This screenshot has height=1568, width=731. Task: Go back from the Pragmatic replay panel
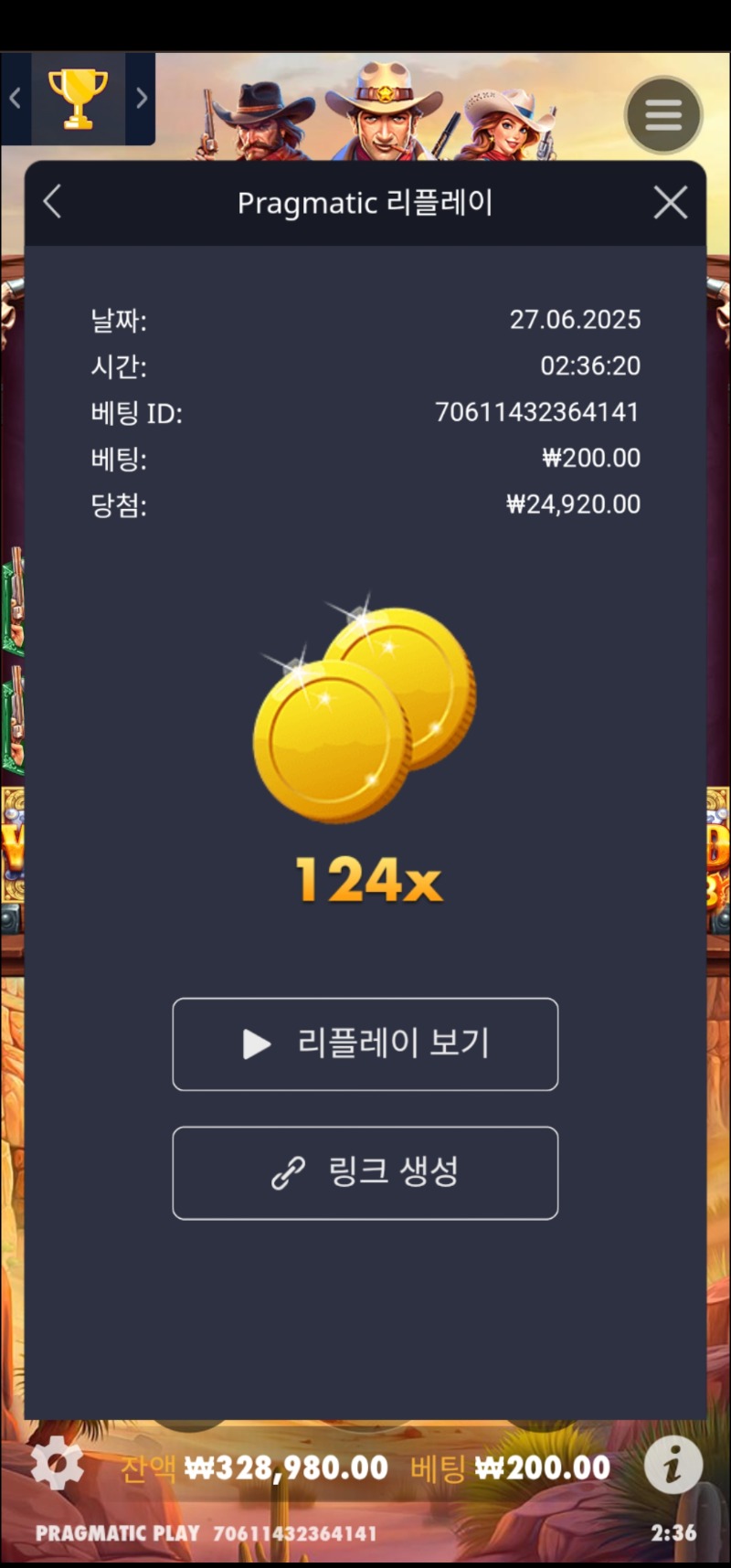[x=53, y=202]
